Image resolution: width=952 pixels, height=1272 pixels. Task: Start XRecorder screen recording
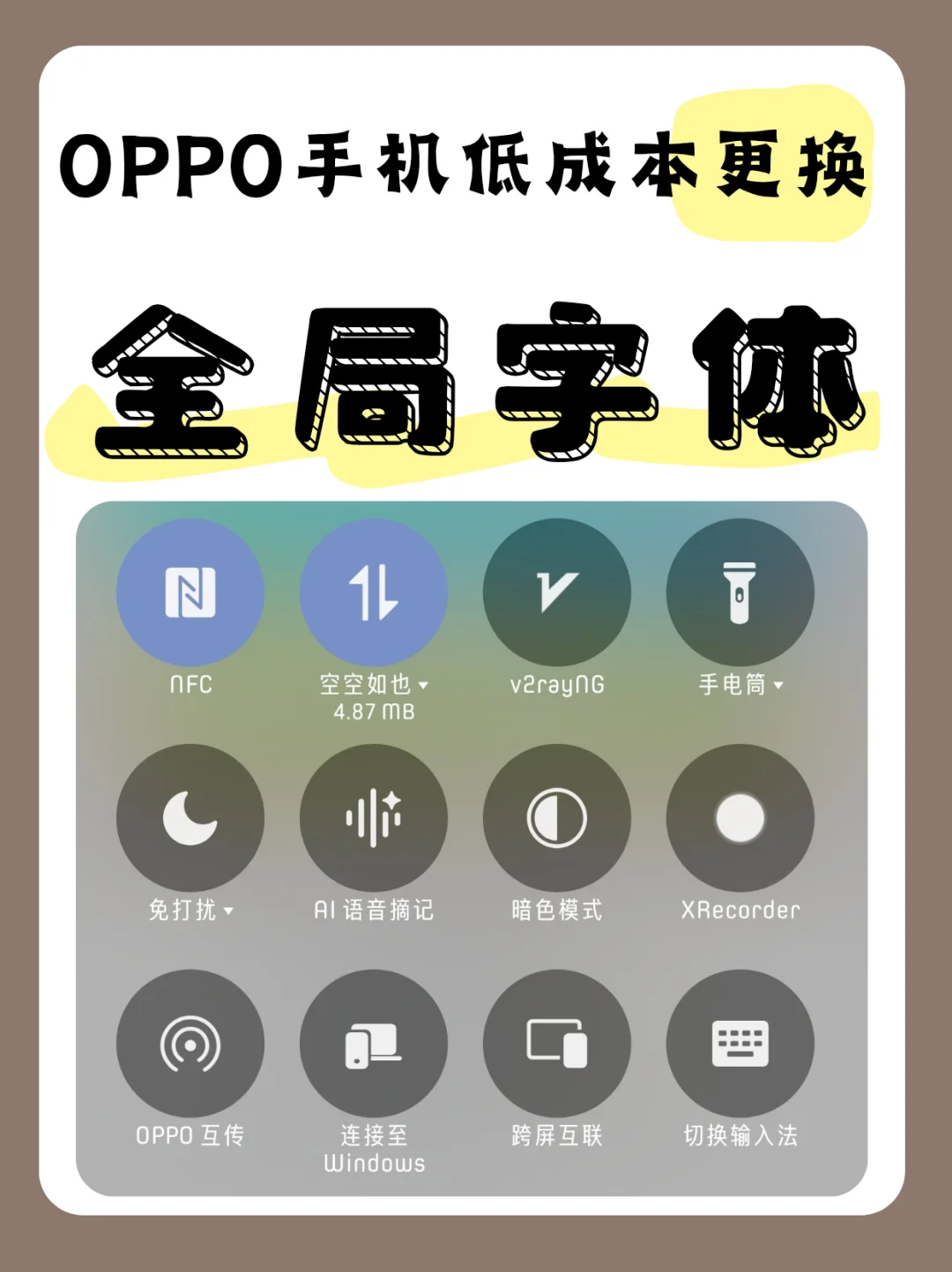point(740,818)
